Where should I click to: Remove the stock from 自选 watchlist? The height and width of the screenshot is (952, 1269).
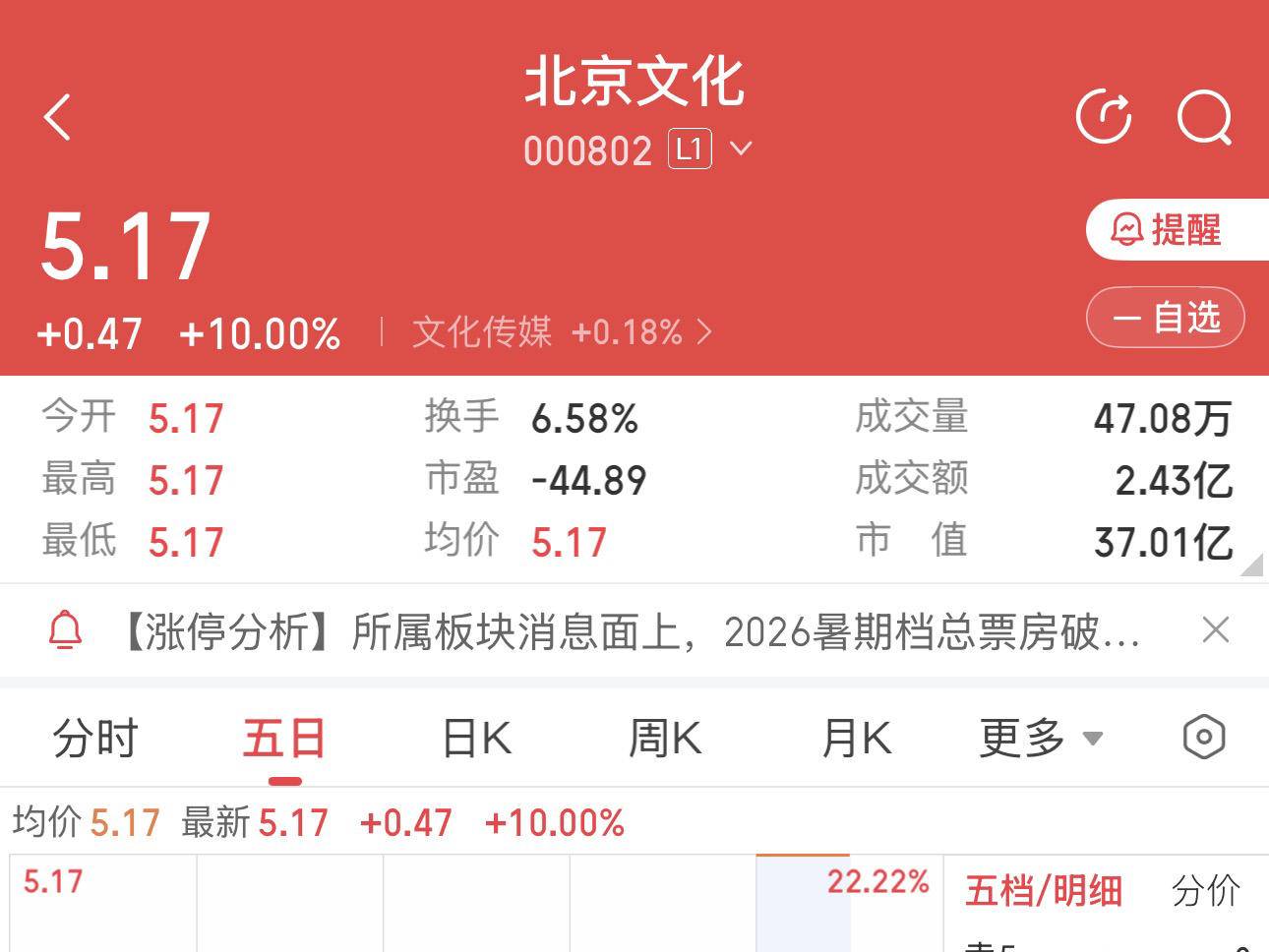point(1166,318)
